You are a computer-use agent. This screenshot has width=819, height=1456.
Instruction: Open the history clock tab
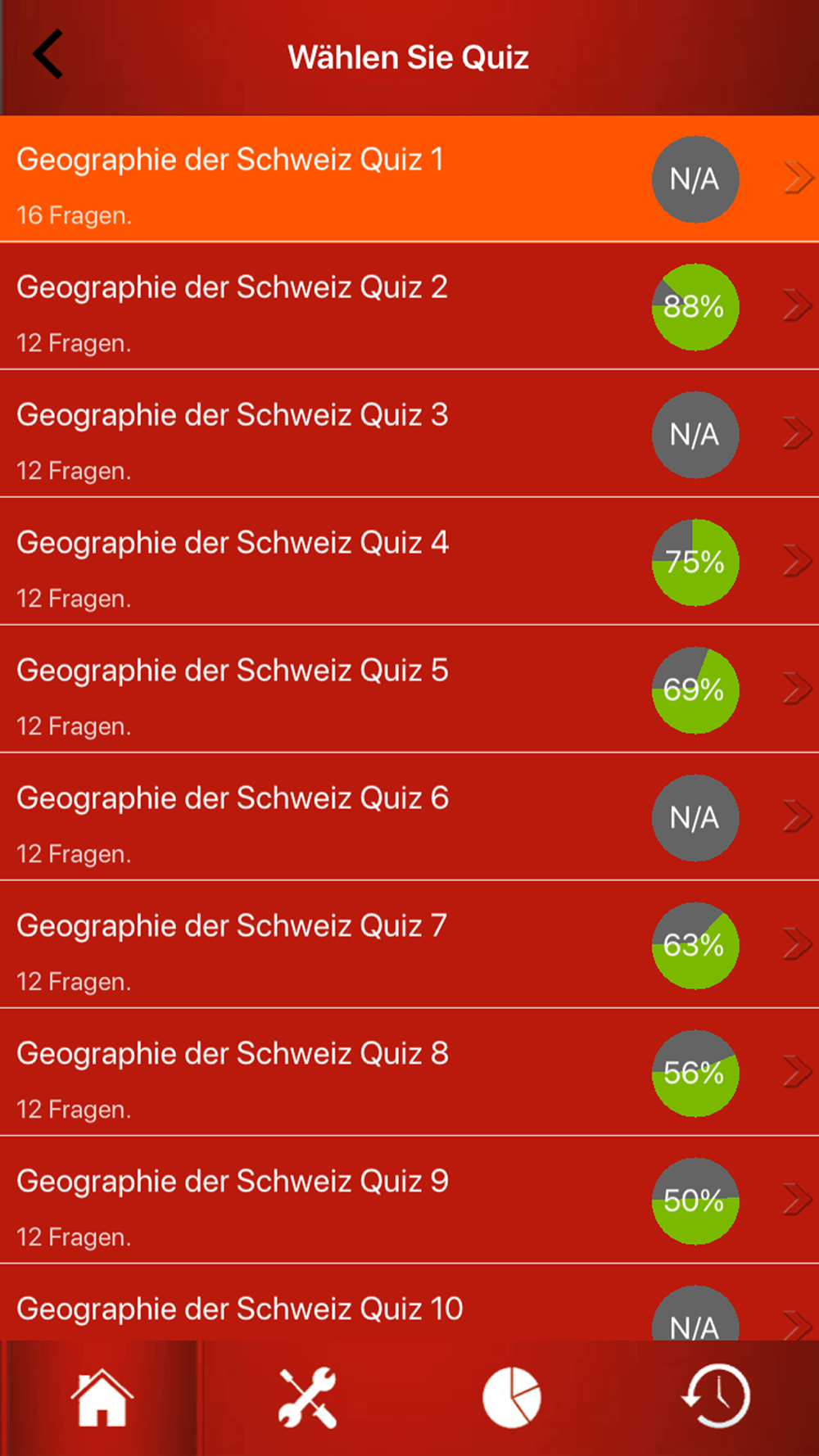[x=716, y=1396]
